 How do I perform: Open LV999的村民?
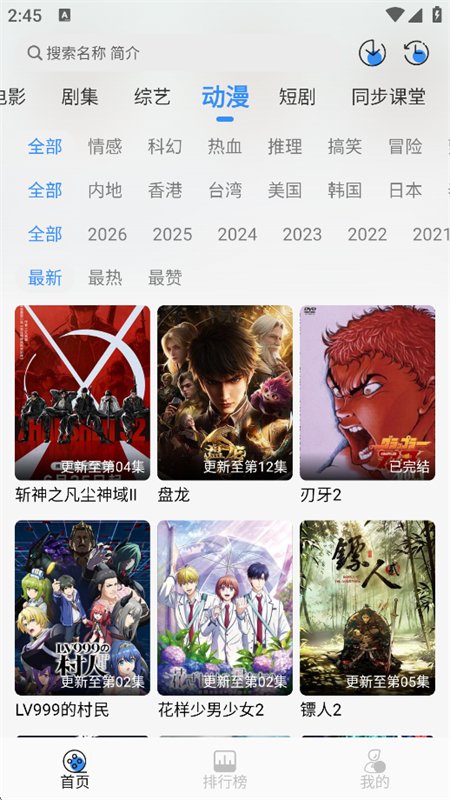coord(83,619)
